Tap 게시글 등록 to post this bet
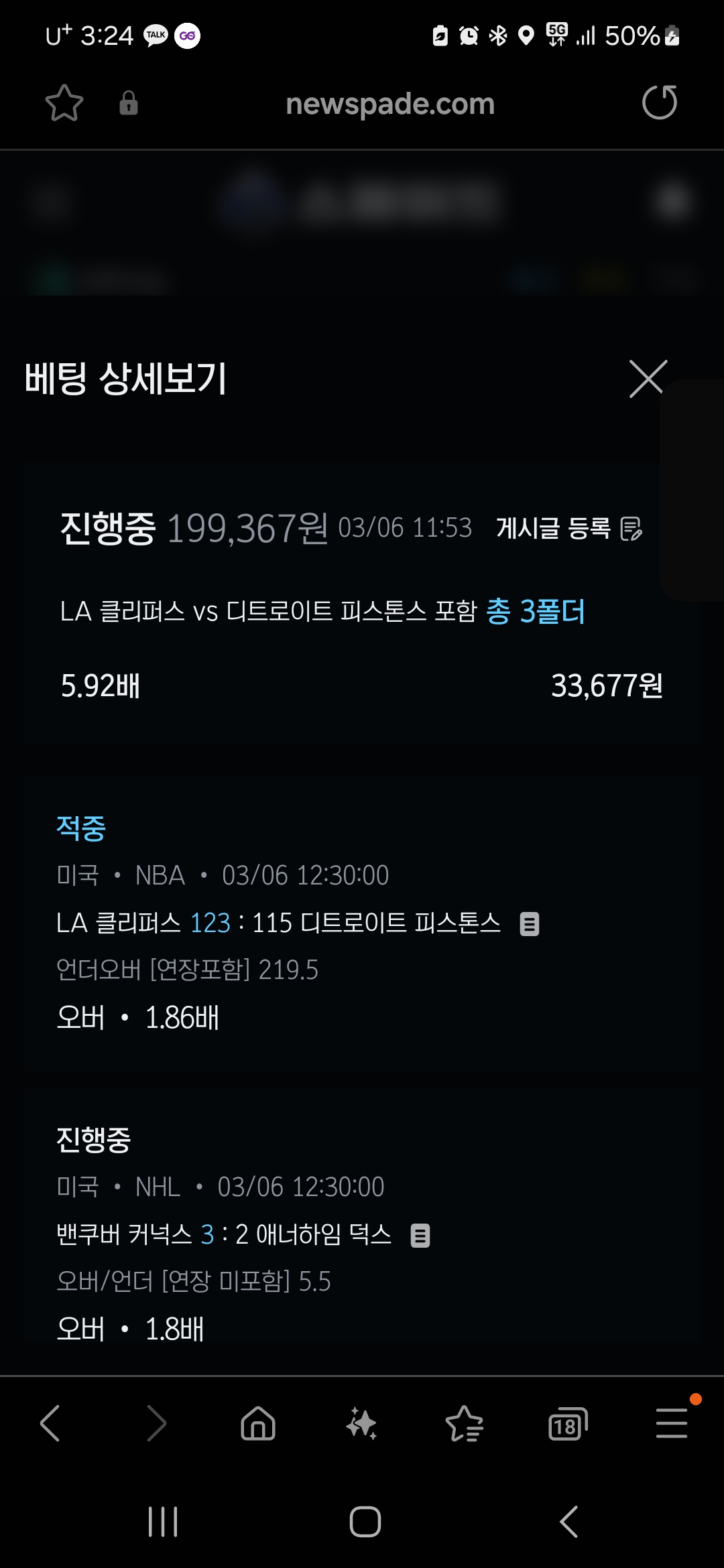The height and width of the screenshot is (1568, 724). point(569,528)
